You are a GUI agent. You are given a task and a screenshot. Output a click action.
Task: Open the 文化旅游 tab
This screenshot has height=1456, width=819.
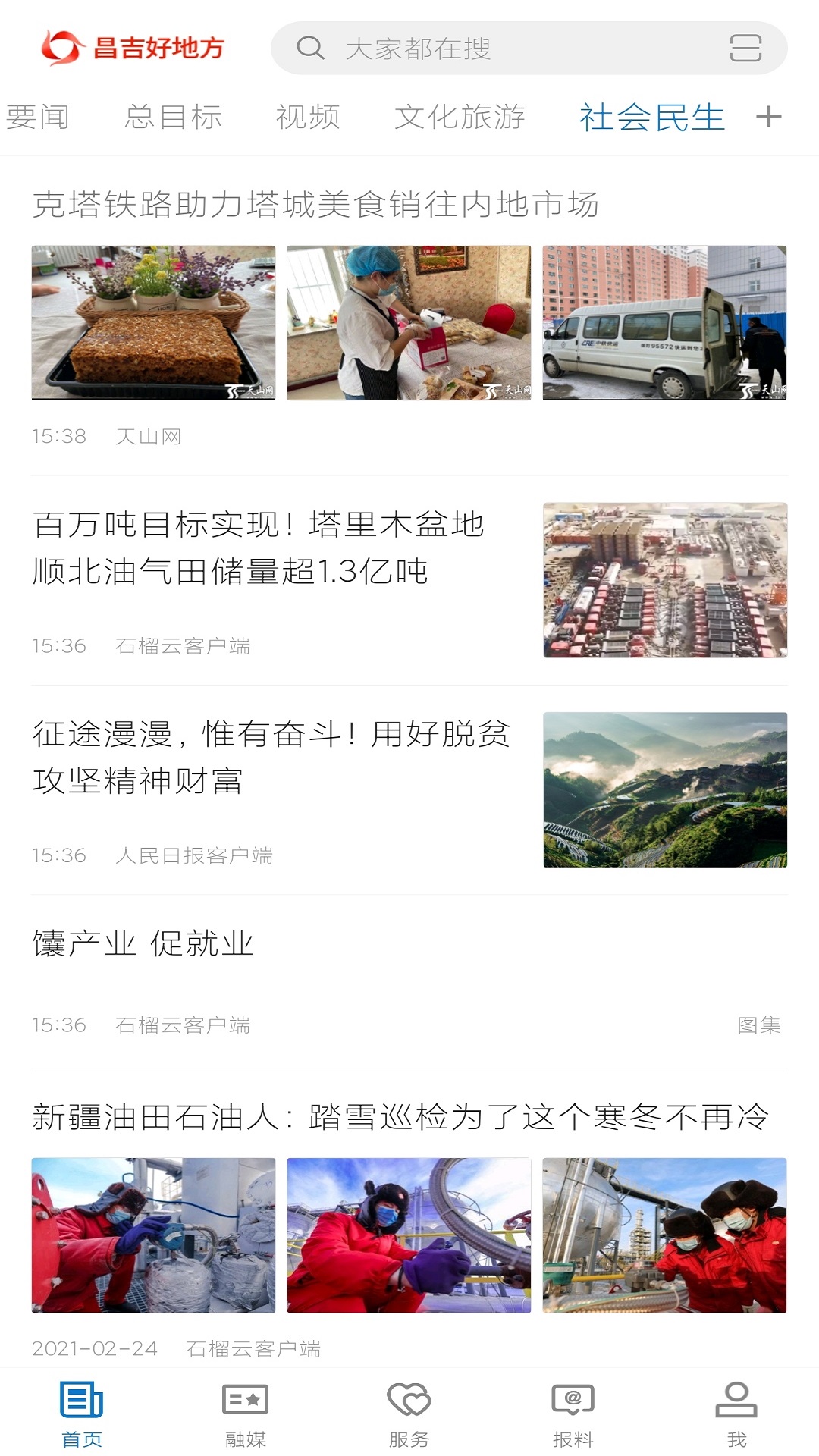[x=460, y=118]
